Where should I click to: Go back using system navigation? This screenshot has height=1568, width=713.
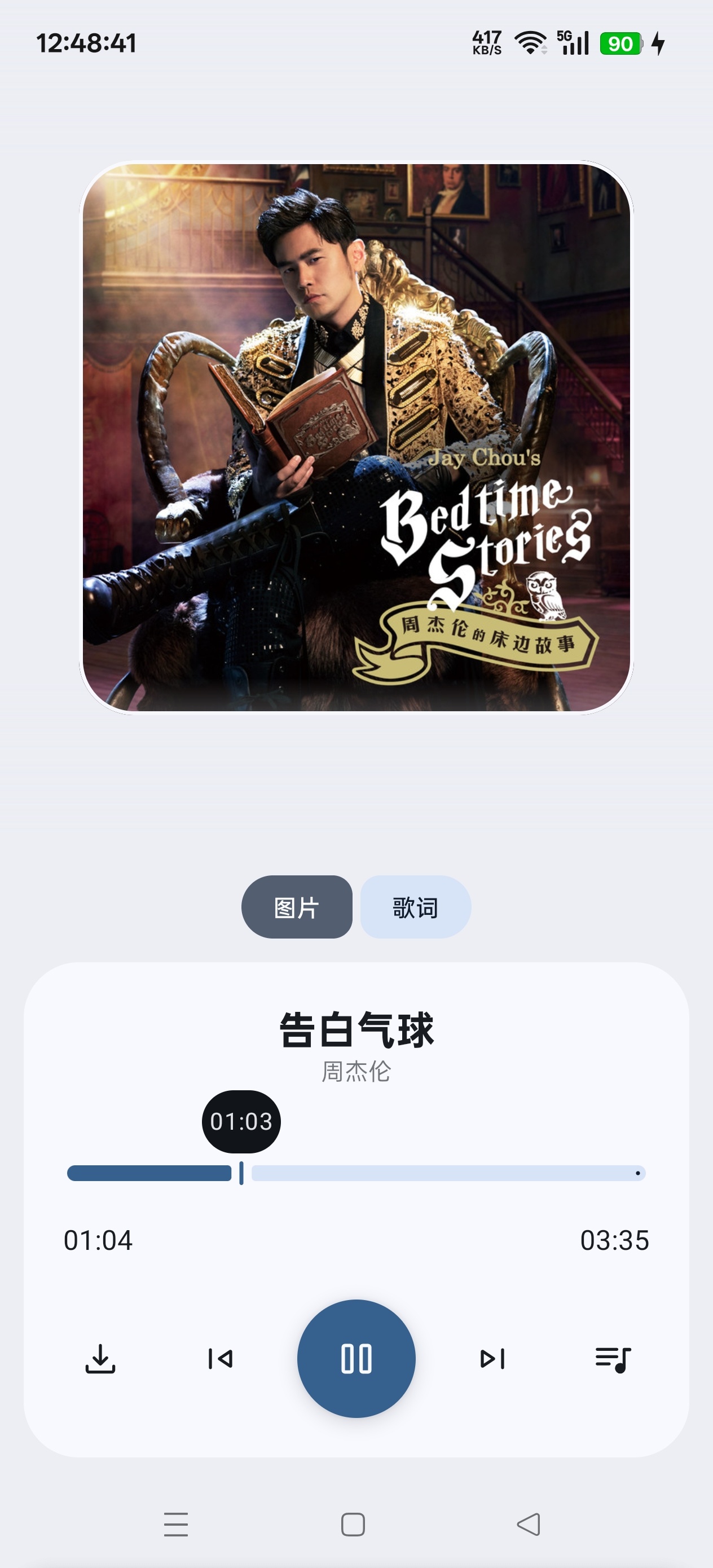pyautogui.click(x=529, y=1524)
